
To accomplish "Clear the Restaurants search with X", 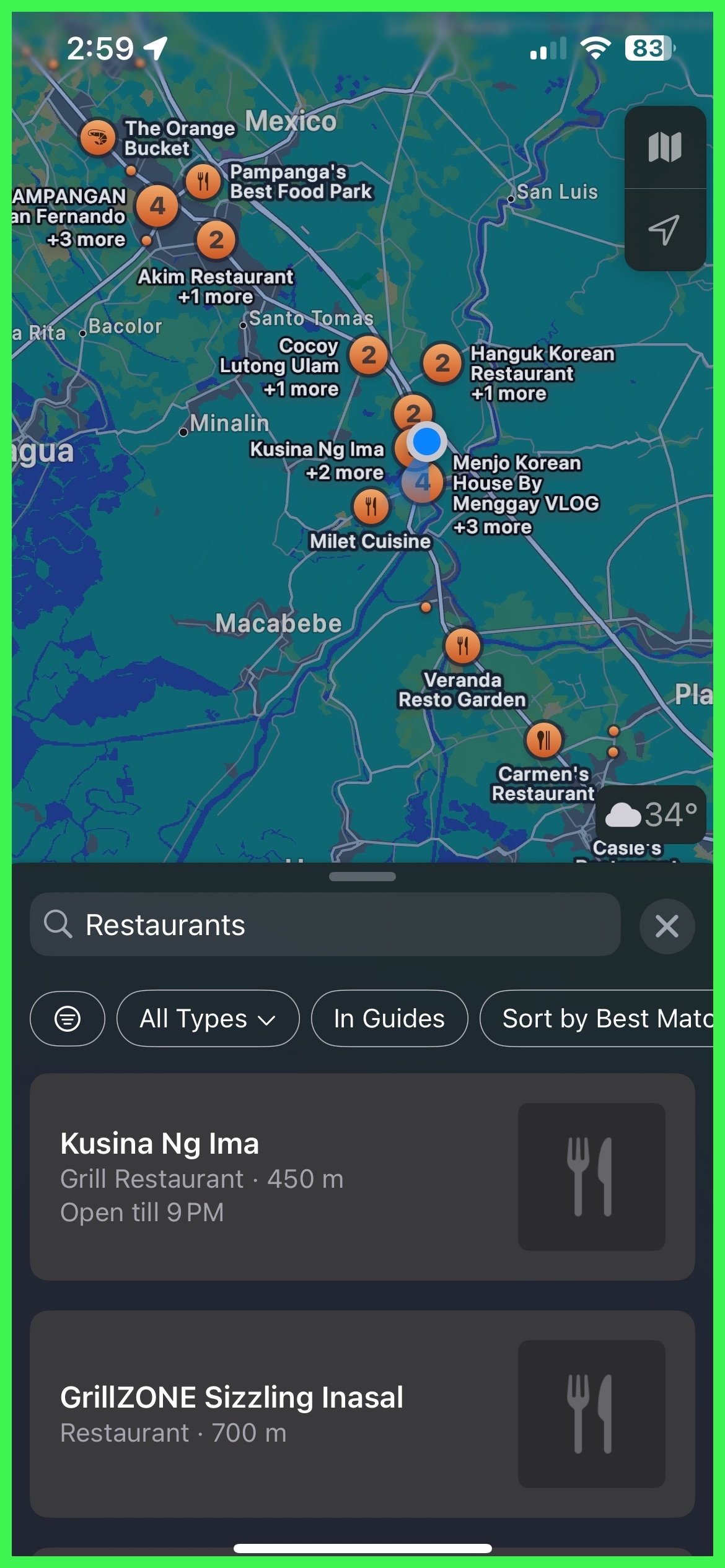I will (x=667, y=926).
